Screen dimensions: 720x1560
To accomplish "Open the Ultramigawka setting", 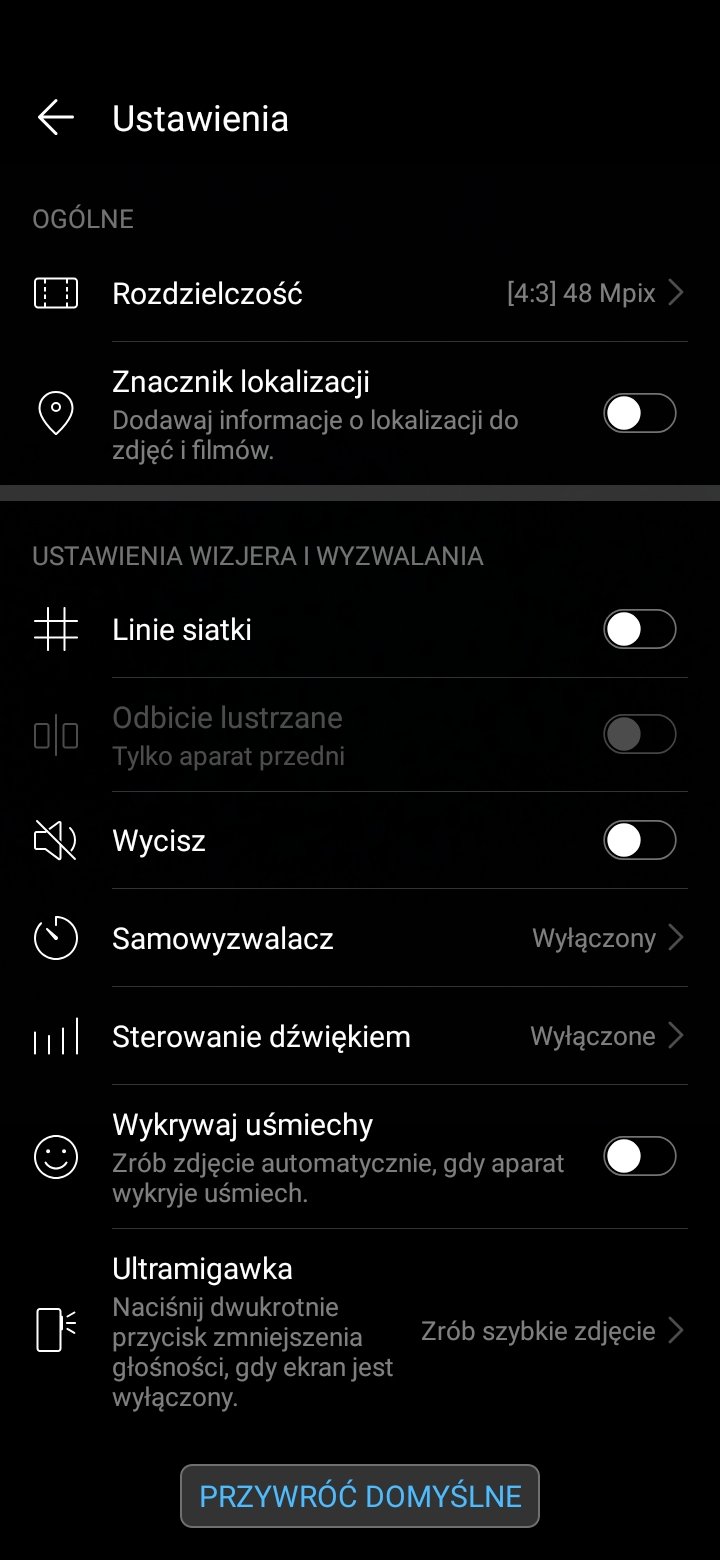I will pyautogui.click(x=360, y=1331).
